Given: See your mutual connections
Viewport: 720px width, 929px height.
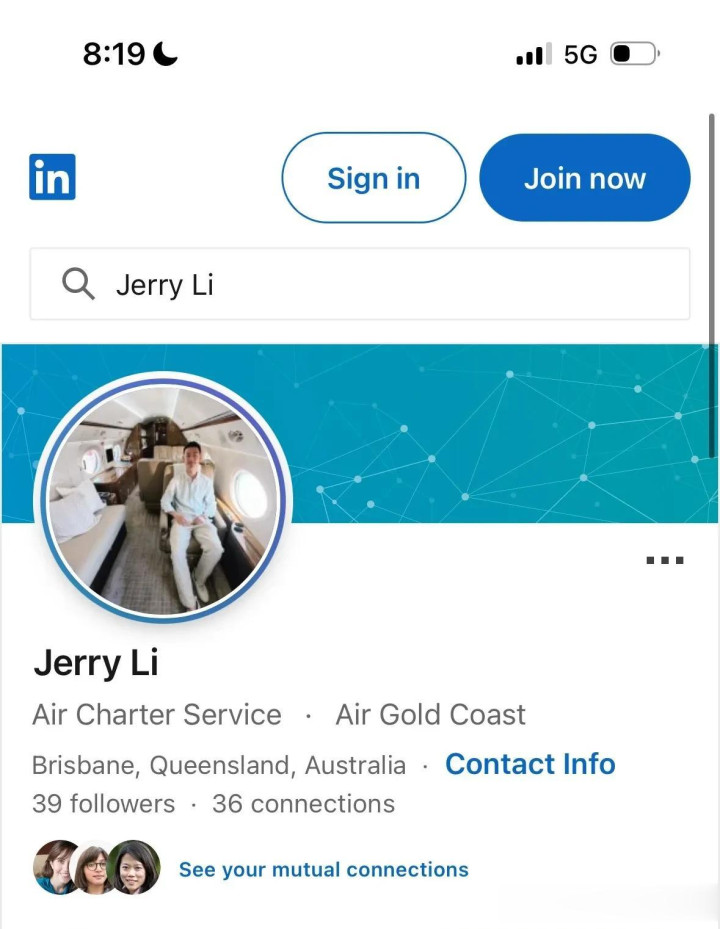Looking at the screenshot, I should tap(324, 869).
